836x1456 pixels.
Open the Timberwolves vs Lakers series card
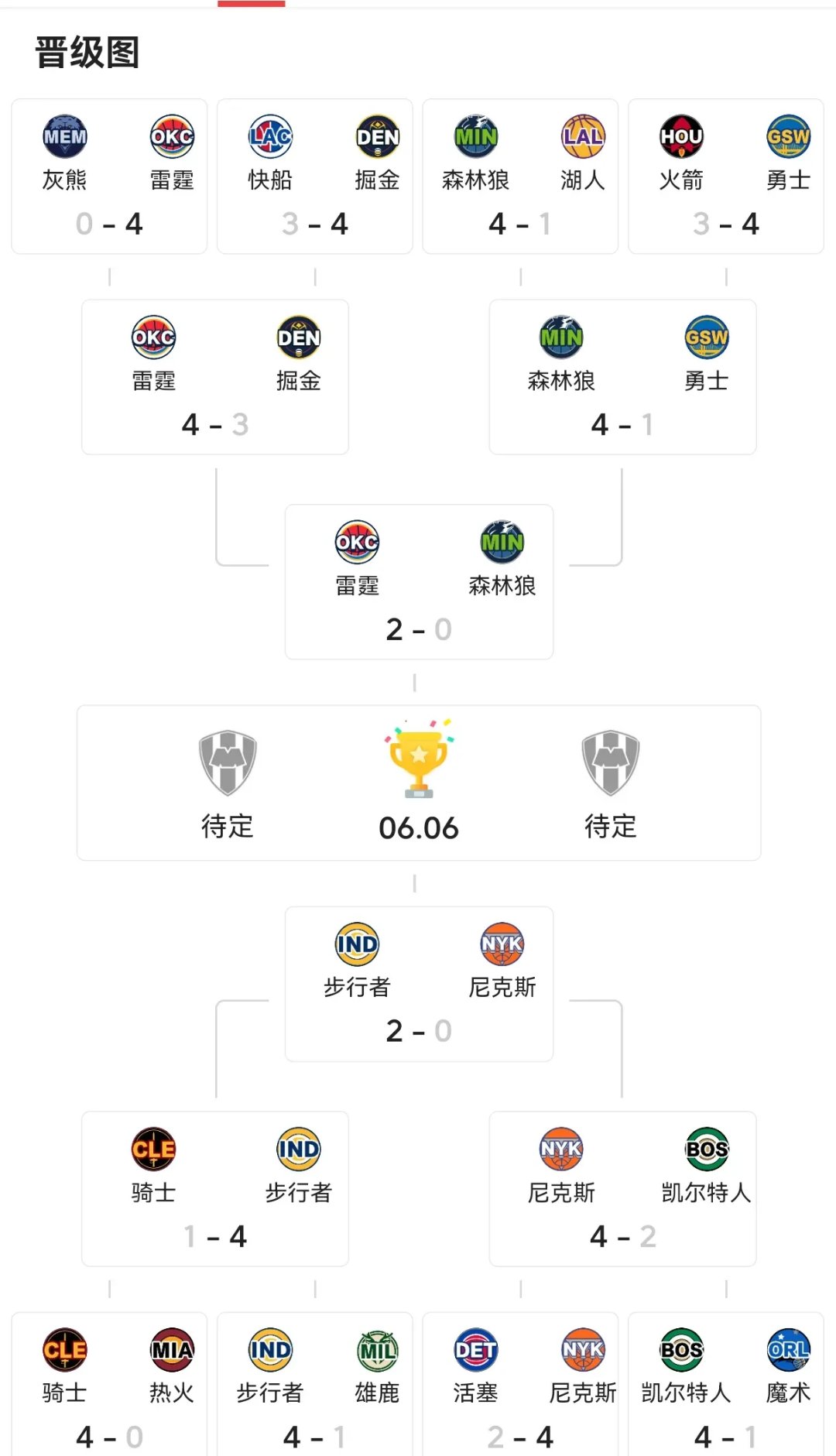[520, 176]
